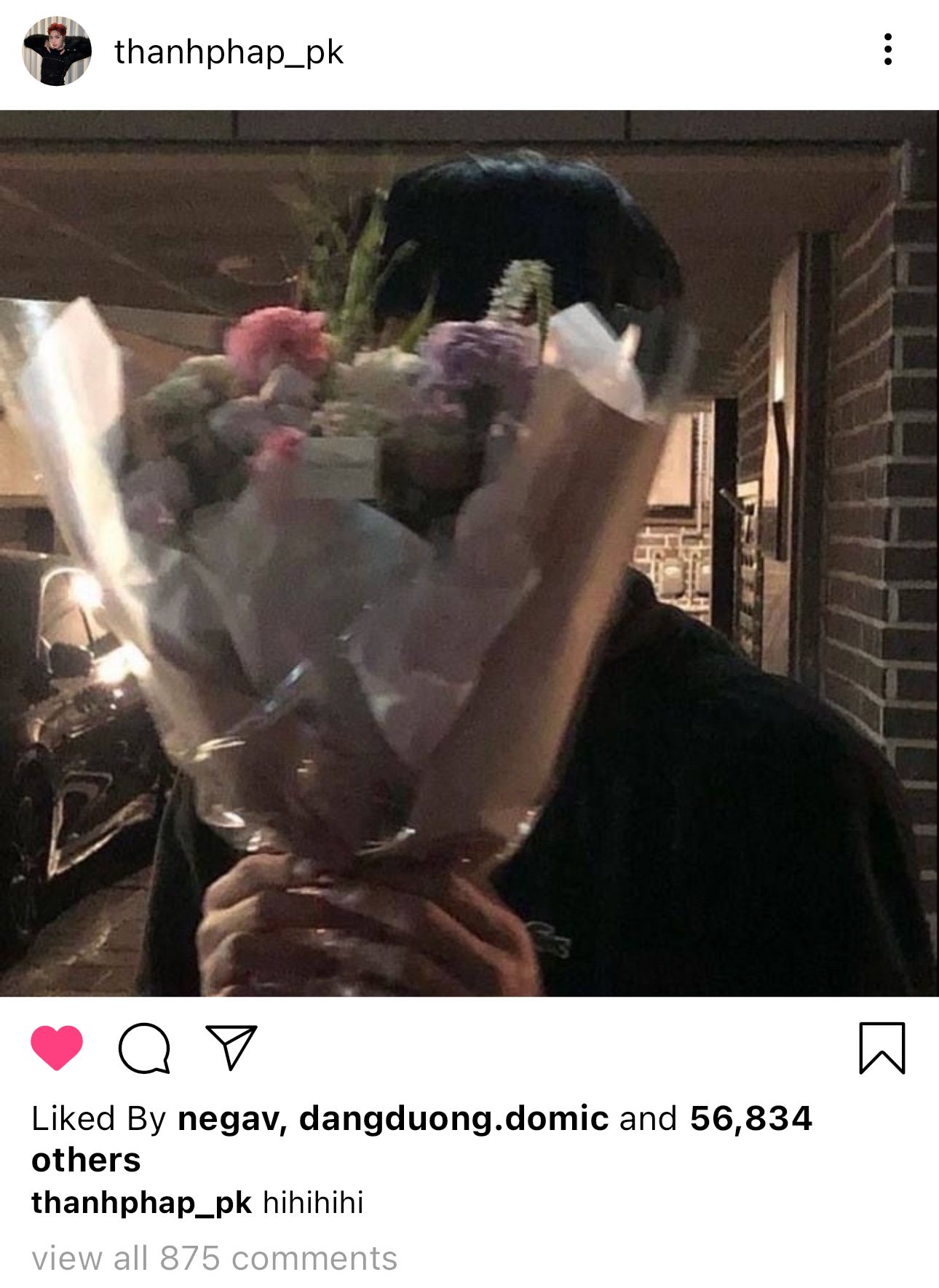Open thanhphap_pk from the caption
Screen dimensions: 939x1288
pos(141,1203)
